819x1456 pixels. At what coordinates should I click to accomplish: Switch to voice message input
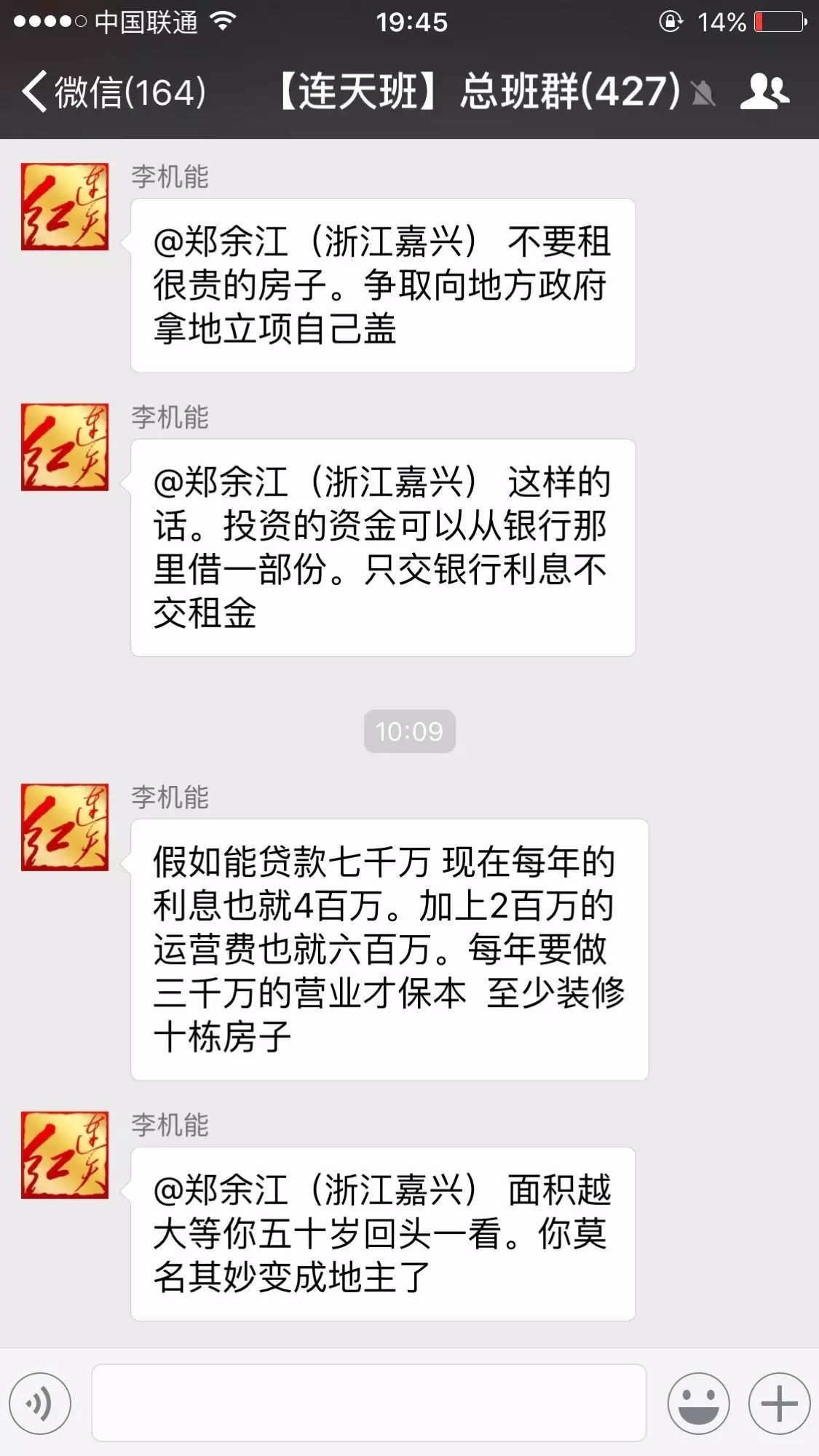[40, 1403]
